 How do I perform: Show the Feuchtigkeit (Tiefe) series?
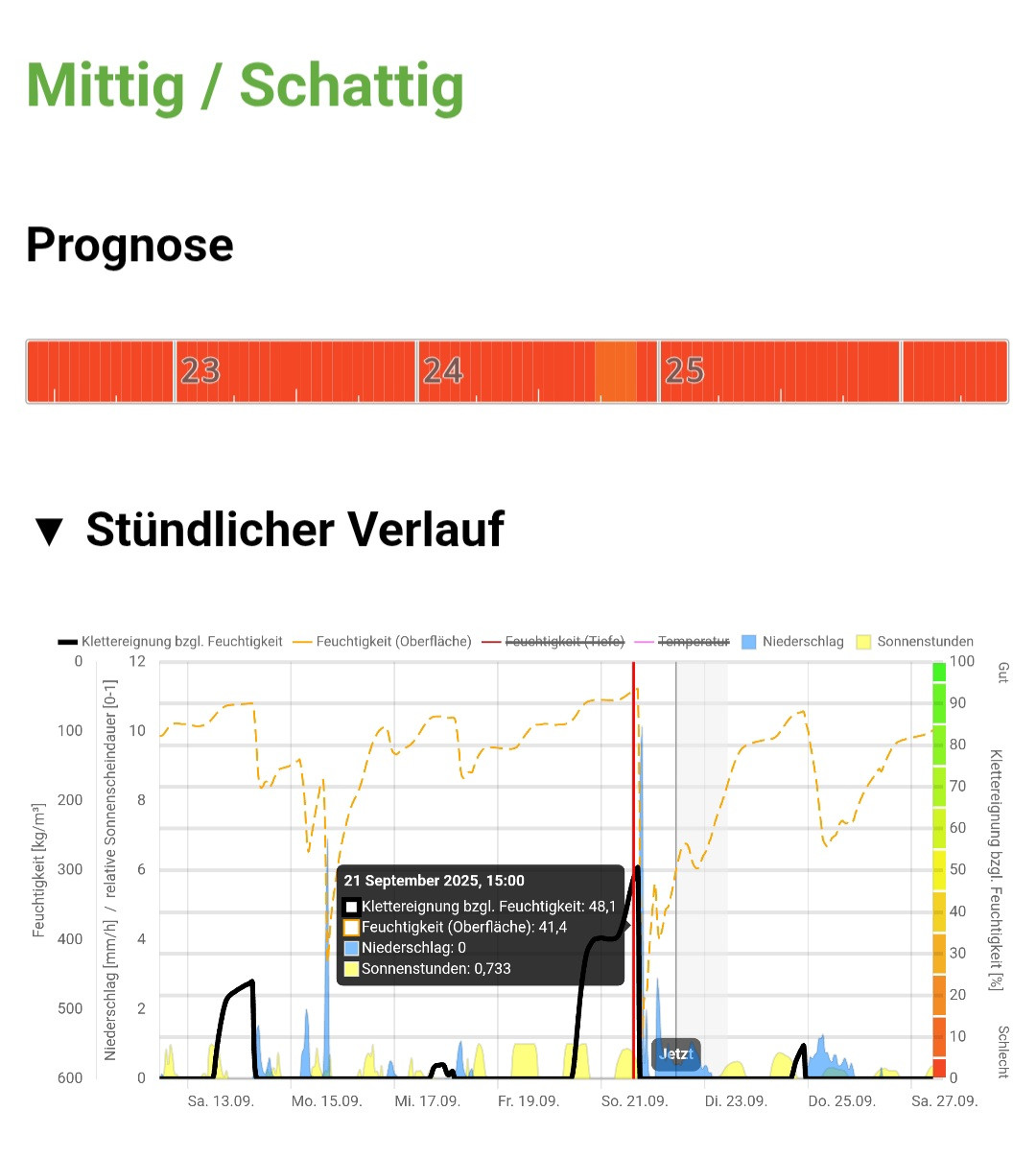(553, 641)
